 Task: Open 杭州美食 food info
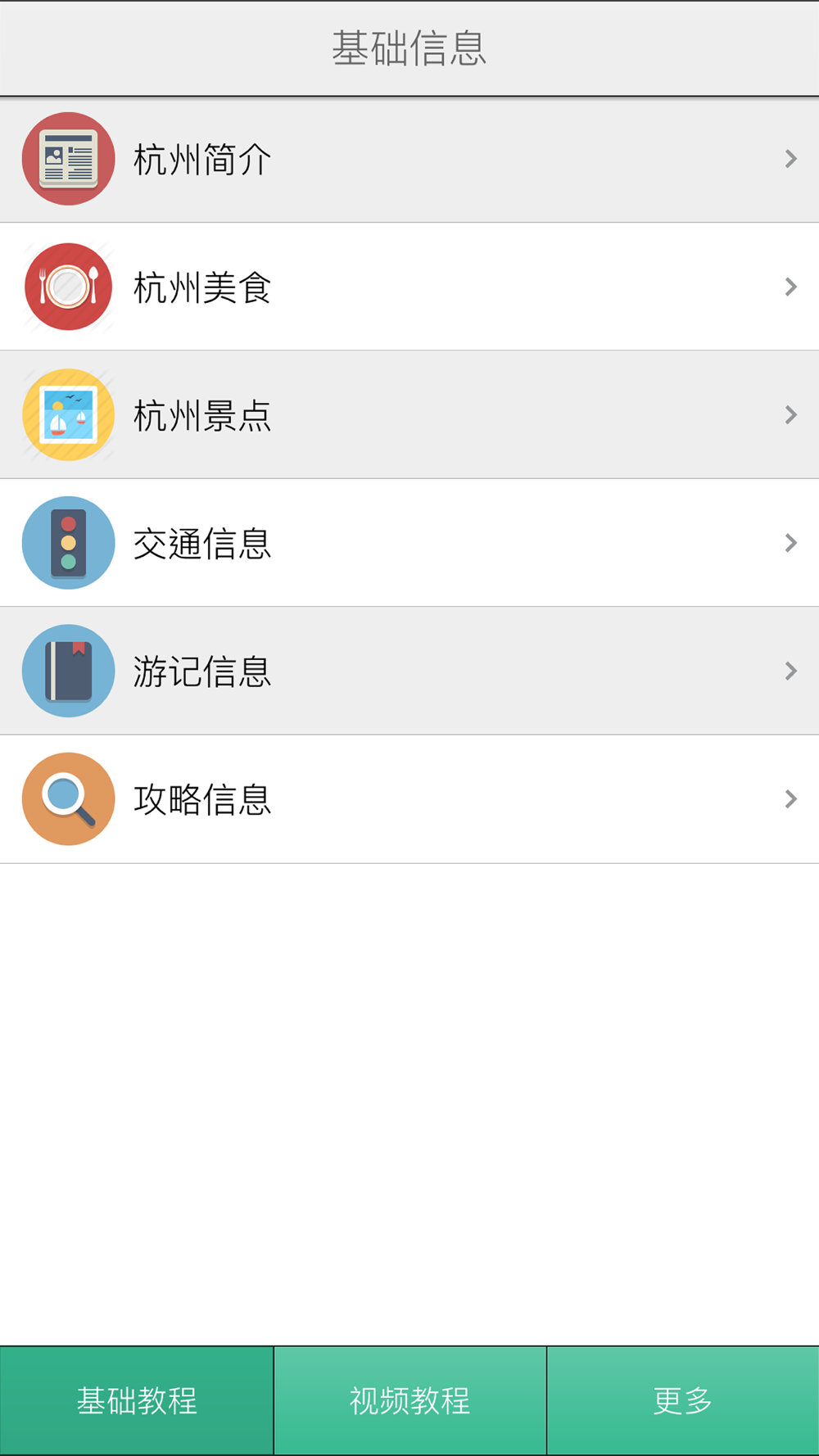coord(409,287)
